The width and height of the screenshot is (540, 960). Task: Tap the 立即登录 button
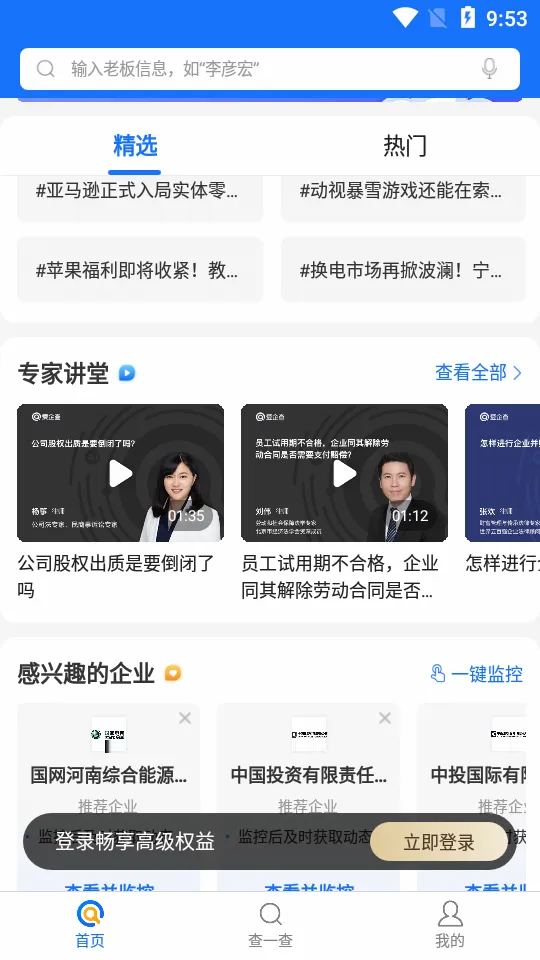(439, 842)
